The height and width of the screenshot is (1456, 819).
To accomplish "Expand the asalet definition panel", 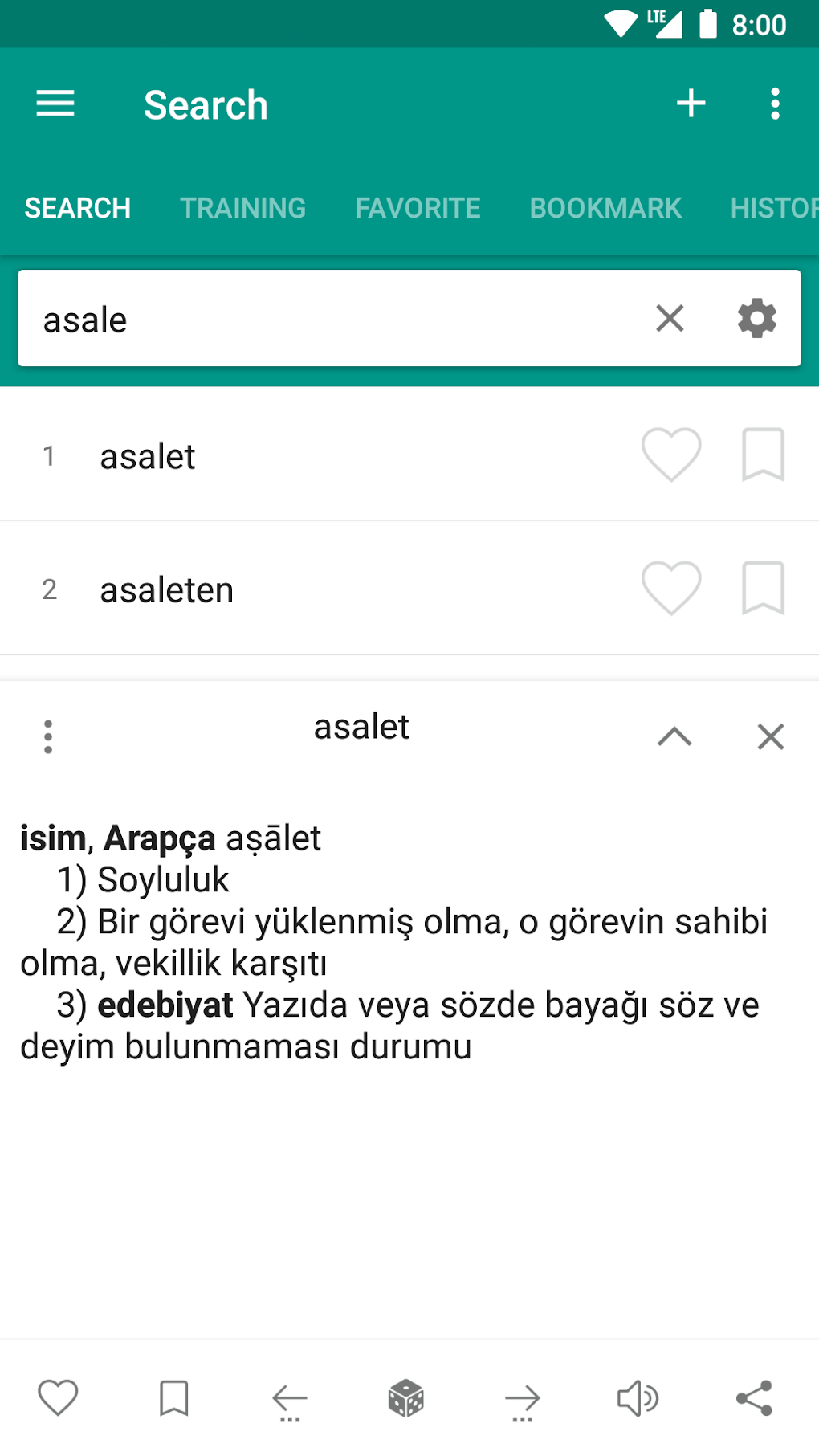I will click(x=674, y=736).
